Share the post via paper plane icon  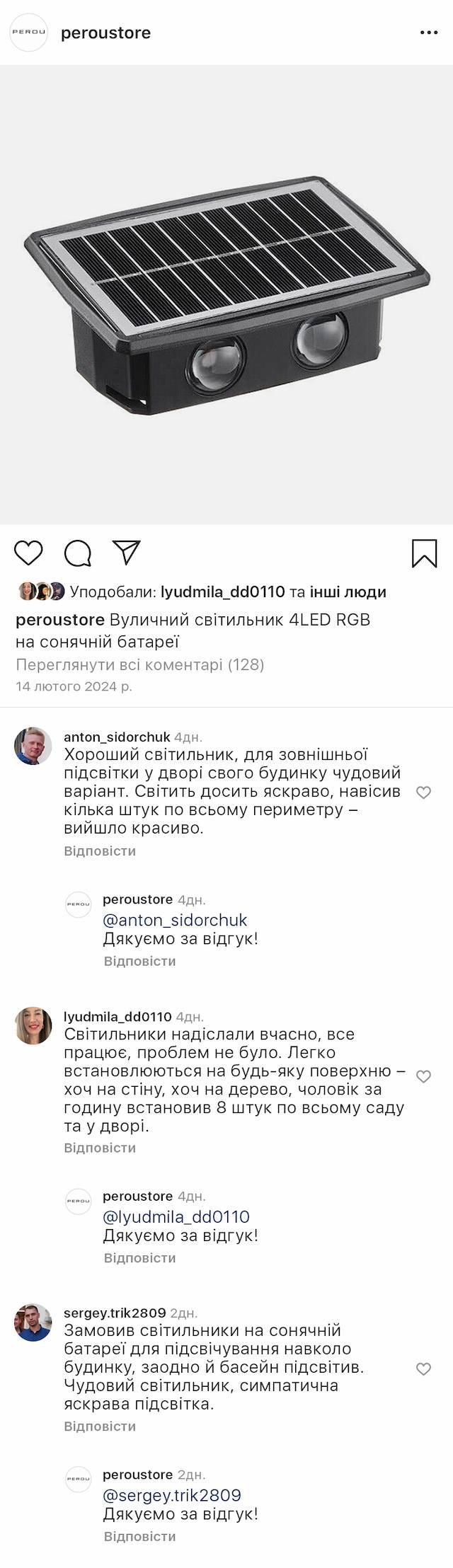pos(127,553)
